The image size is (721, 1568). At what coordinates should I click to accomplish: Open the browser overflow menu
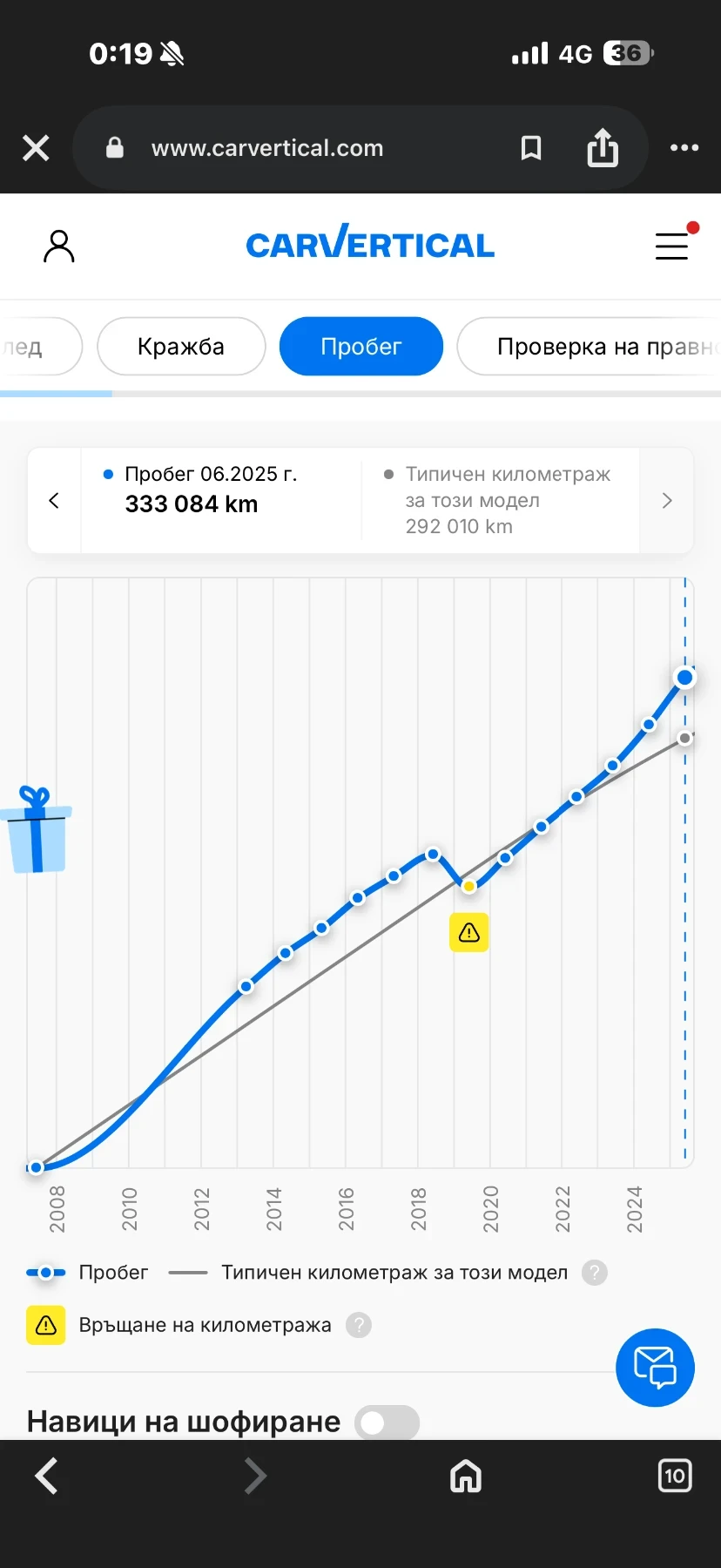684,148
